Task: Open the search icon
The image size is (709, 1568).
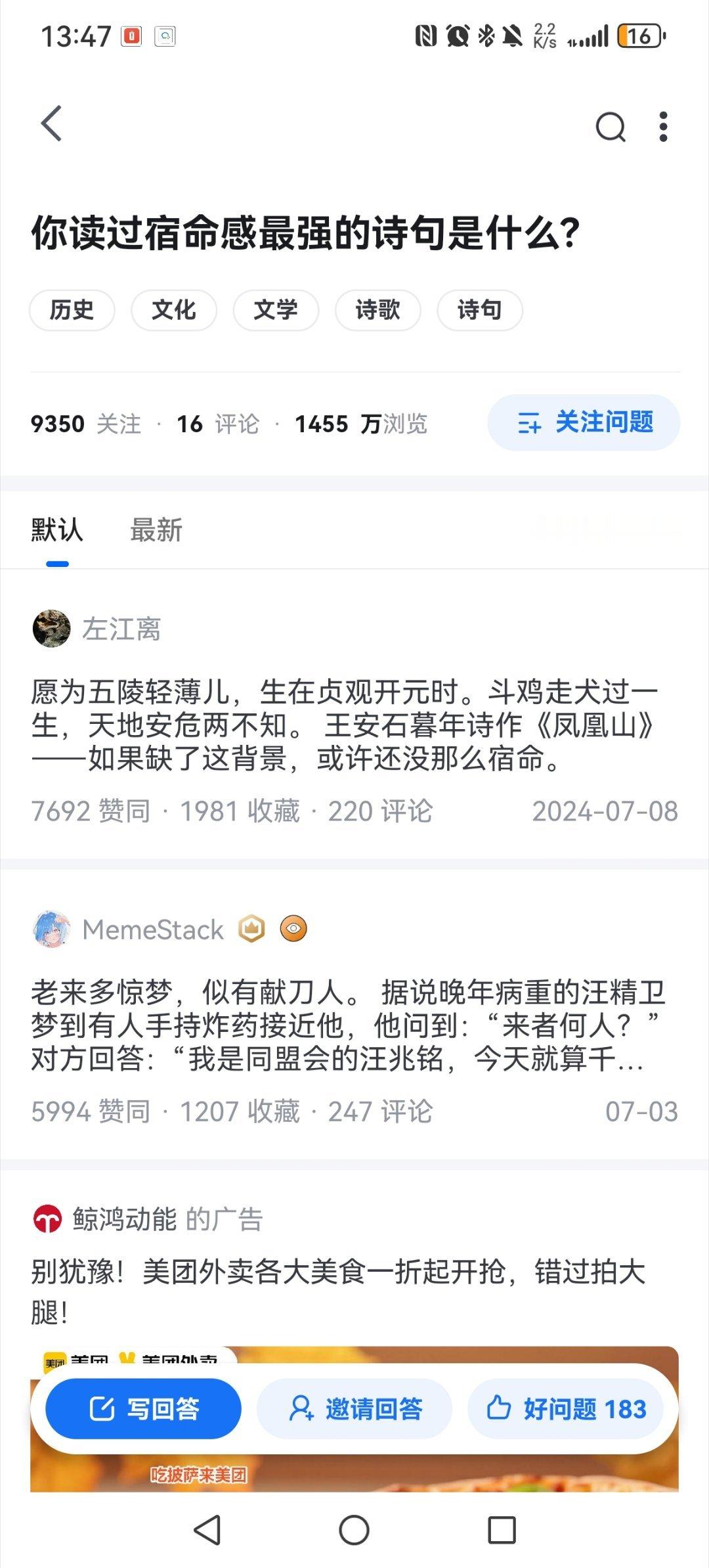Action: pyautogui.click(x=611, y=126)
